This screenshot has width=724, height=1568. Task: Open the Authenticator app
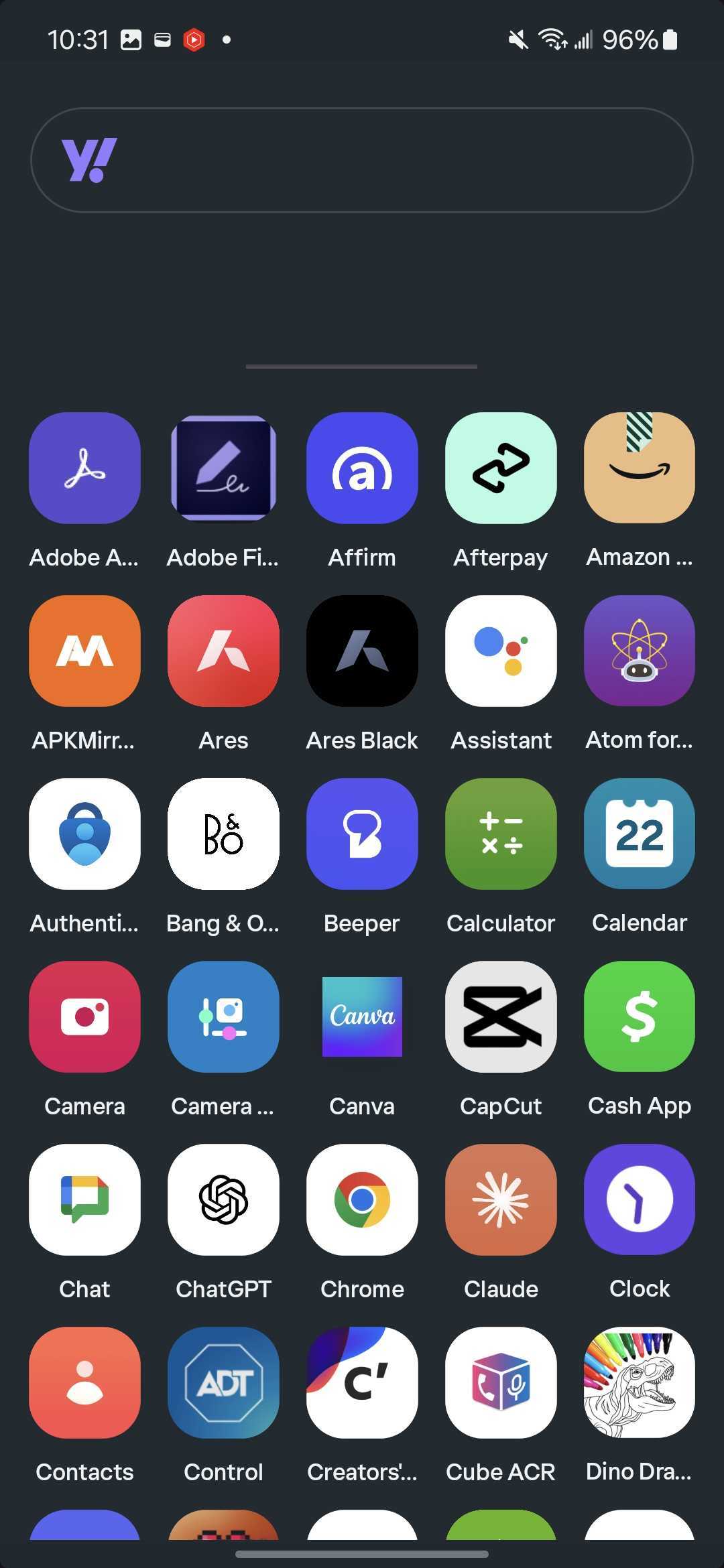point(84,834)
